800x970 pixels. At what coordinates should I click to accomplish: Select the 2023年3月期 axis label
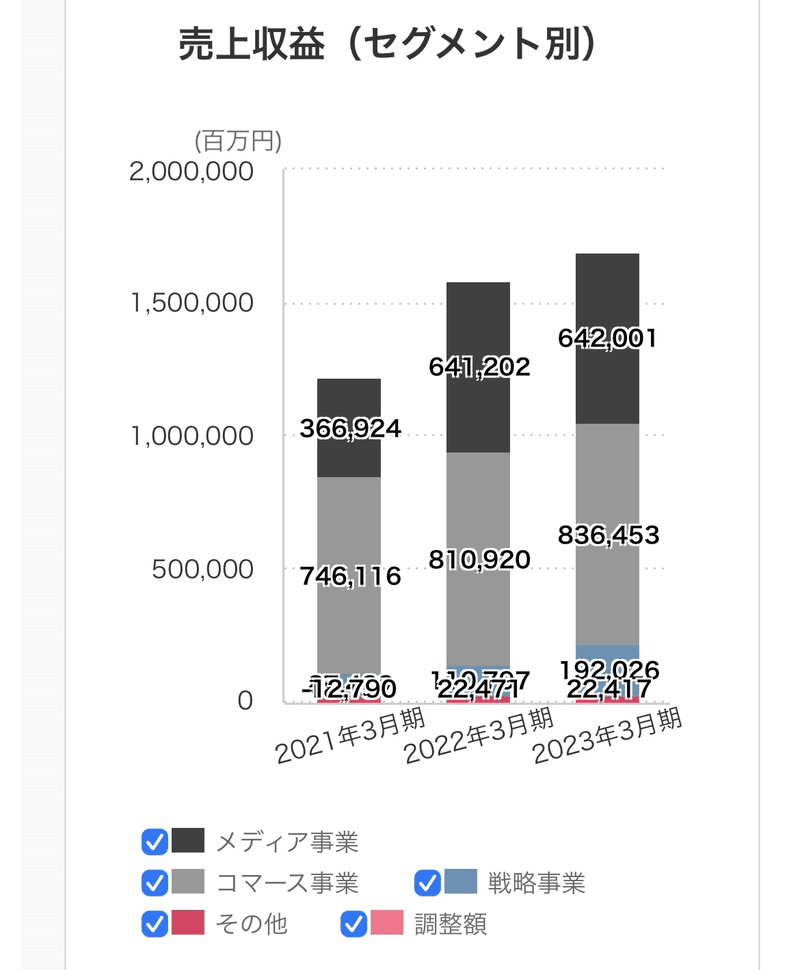point(610,740)
